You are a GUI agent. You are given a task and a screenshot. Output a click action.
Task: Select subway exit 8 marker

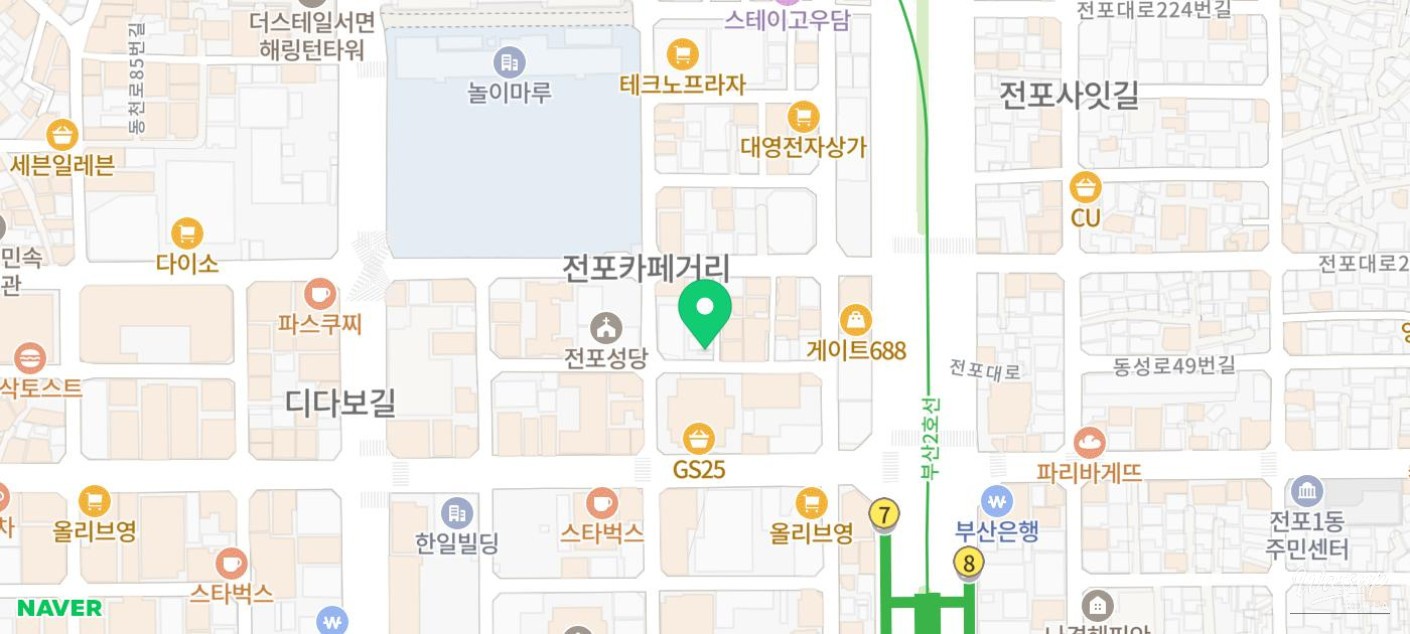coord(968,562)
